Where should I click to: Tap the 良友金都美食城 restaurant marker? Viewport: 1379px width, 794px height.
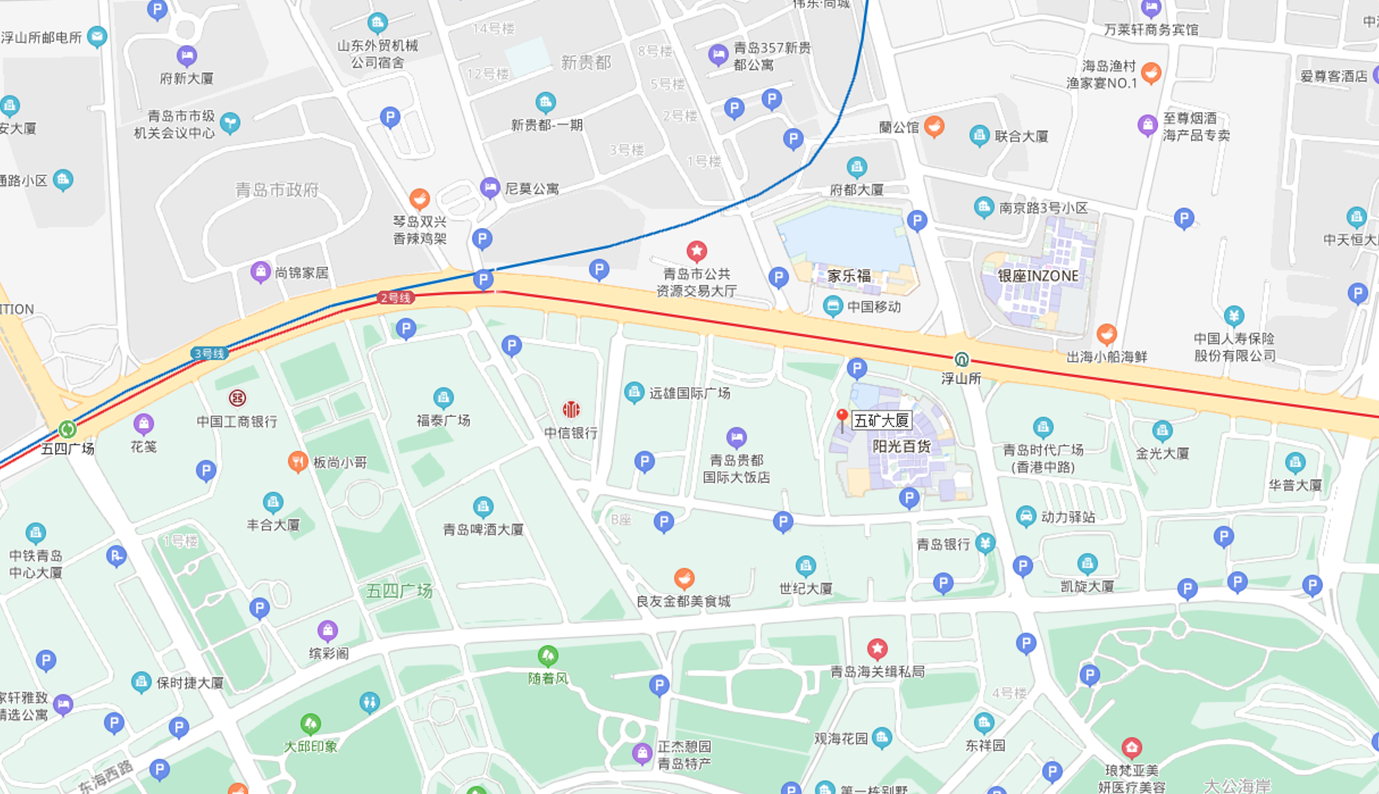(x=683, y=578)
